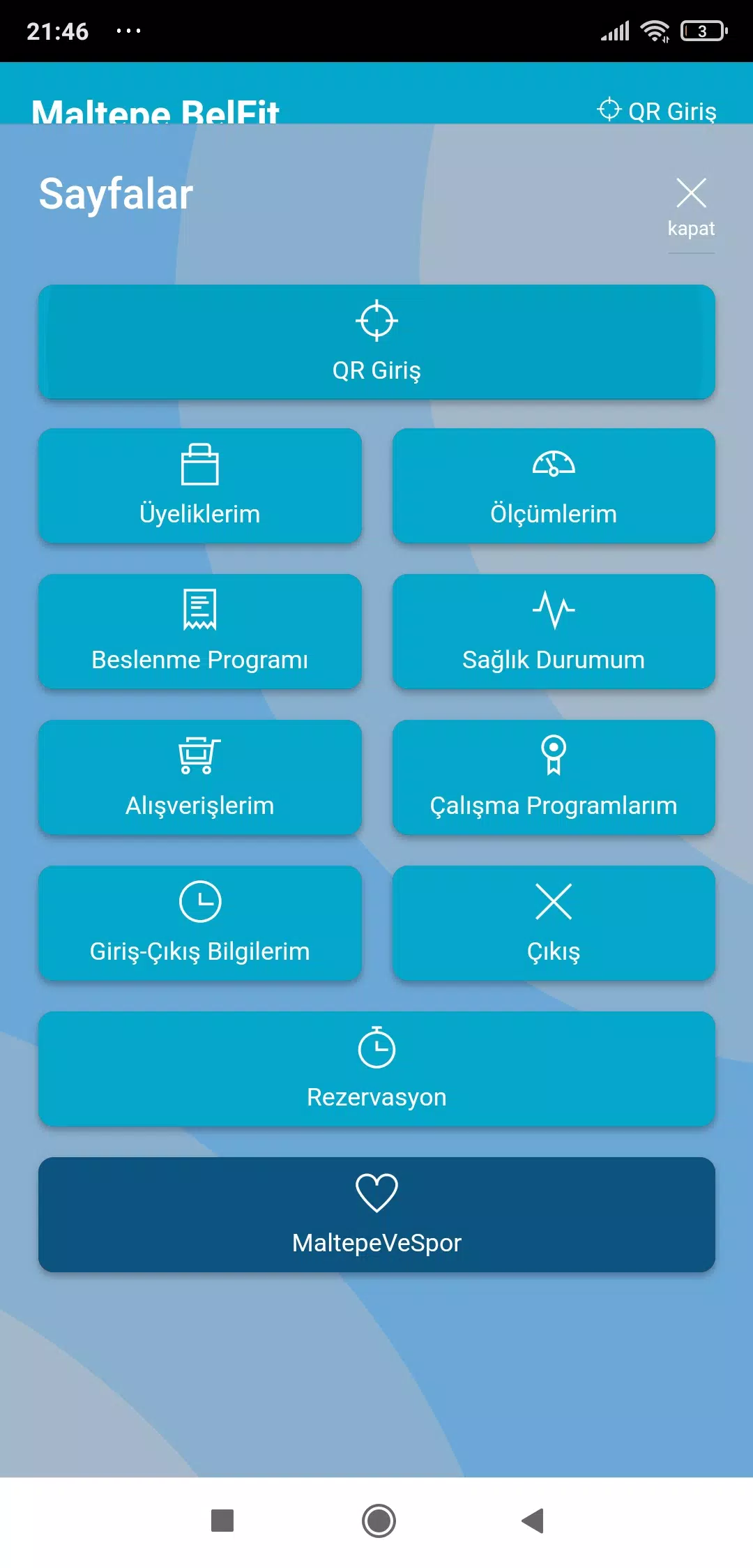Open Üyeliklerim memberships page
753x1568 pixels.
[x=200, y=486]
